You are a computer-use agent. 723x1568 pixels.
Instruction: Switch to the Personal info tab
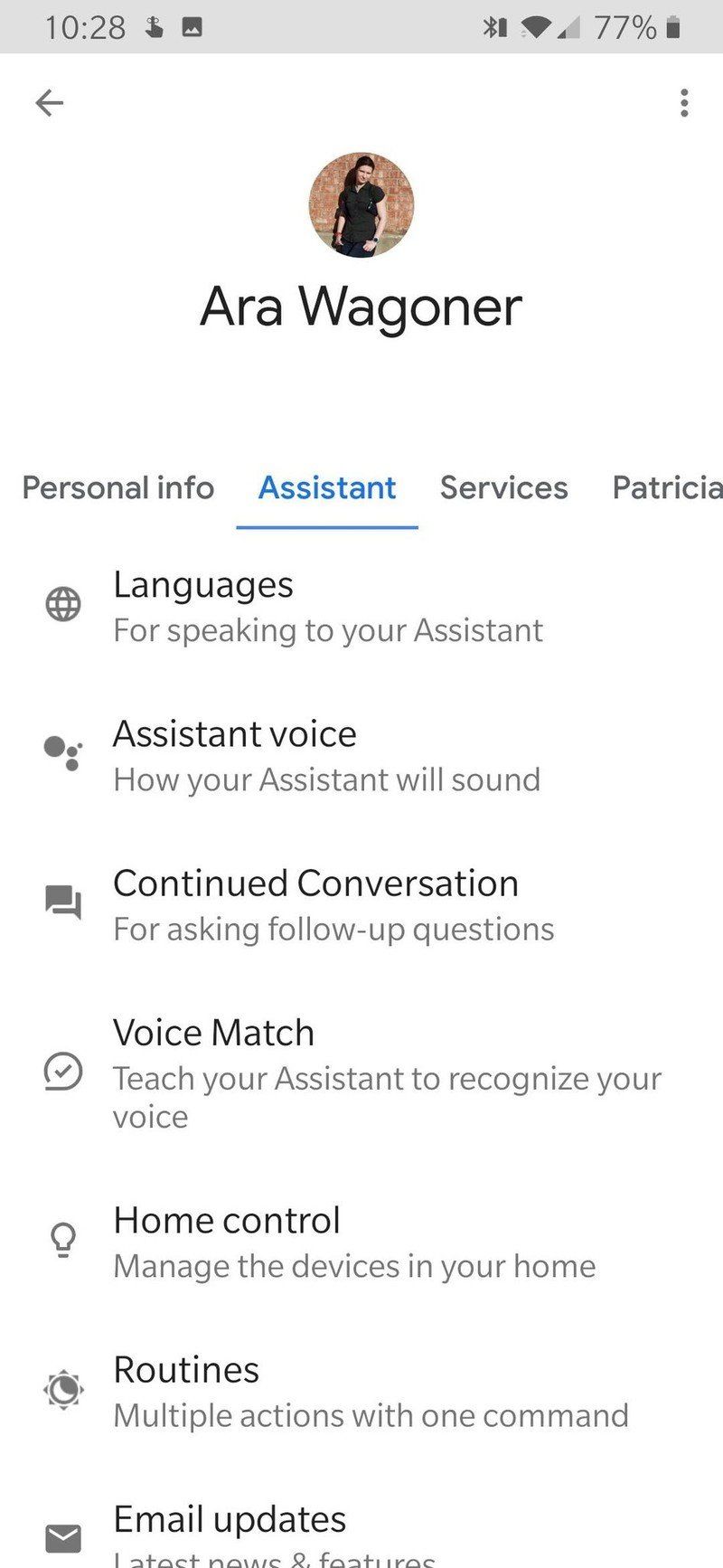pos(117,488)
